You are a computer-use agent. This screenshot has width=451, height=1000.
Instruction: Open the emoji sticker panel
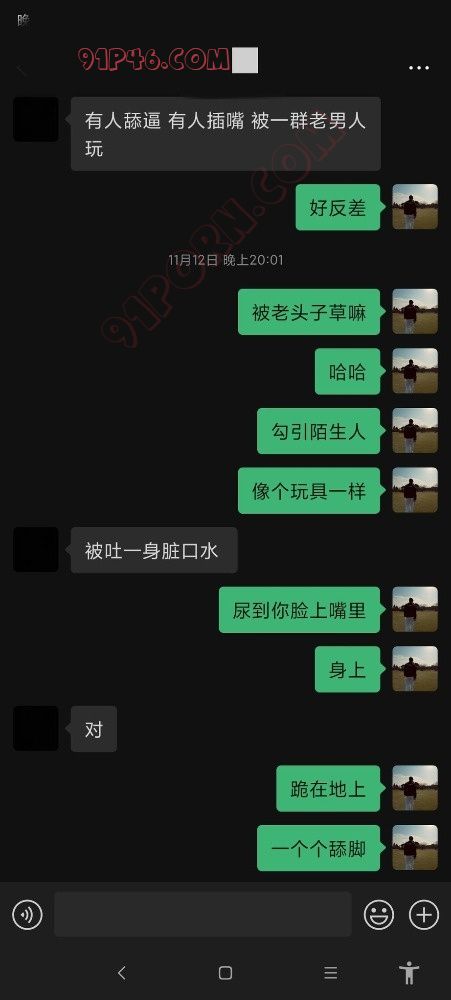tap(379, 915)
